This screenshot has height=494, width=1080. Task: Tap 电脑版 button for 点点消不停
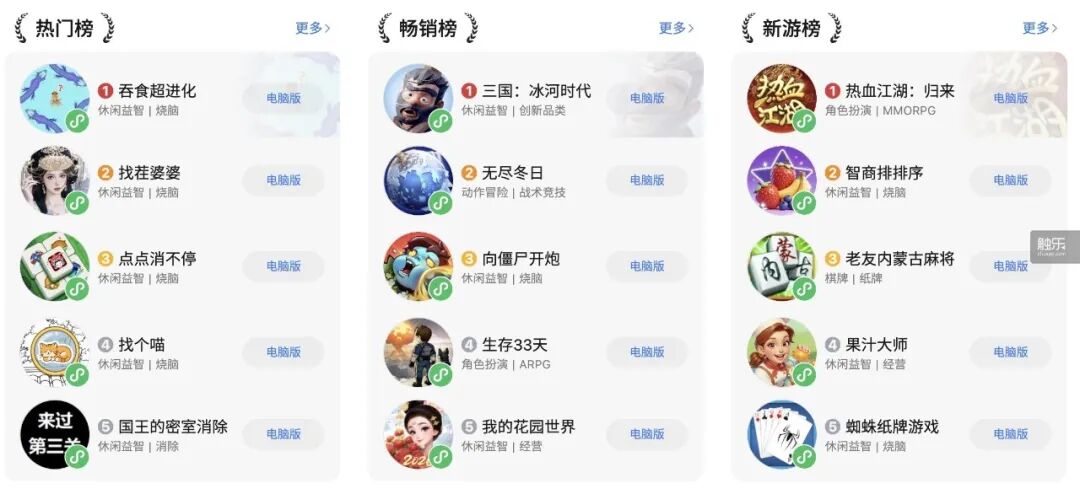(x=283, y=266)
